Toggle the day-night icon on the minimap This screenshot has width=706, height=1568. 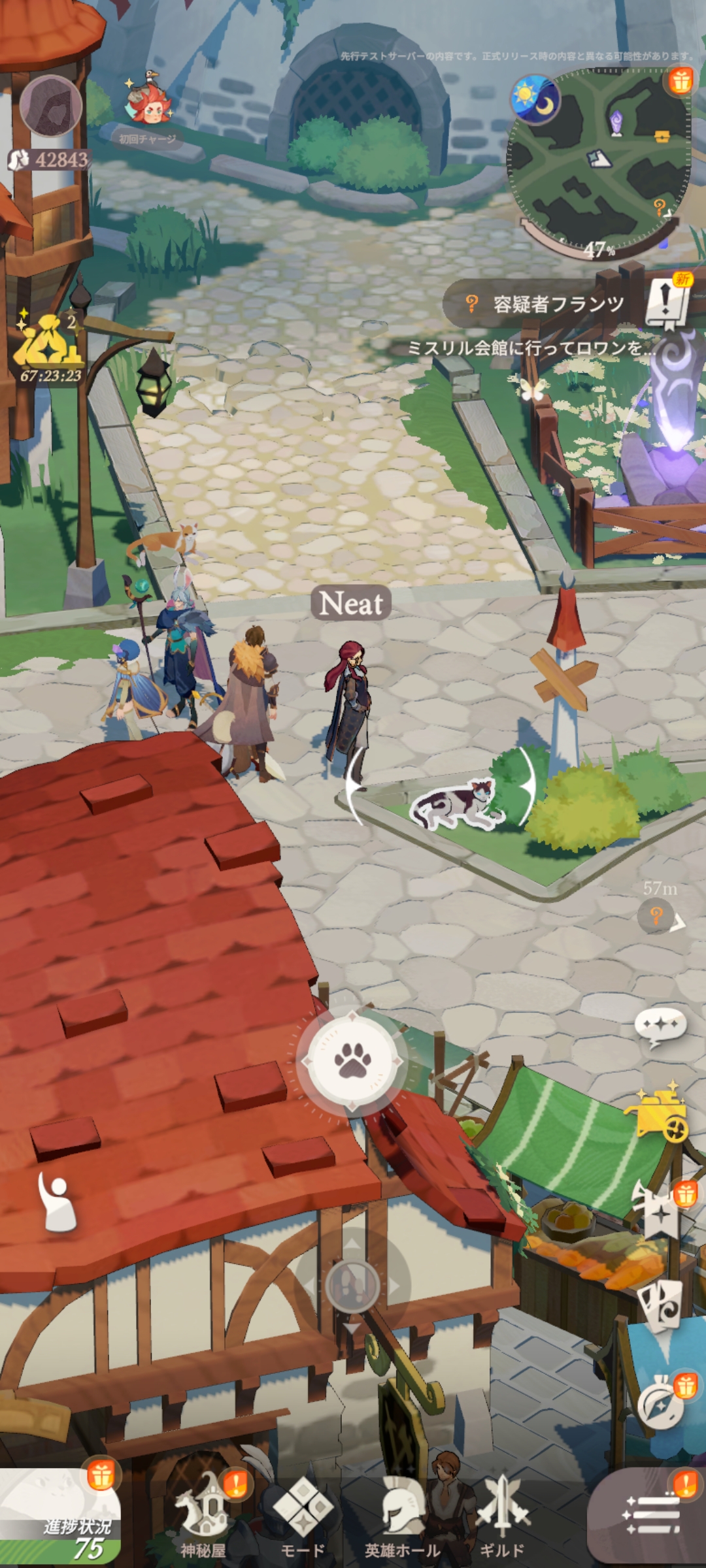click(x=535, y=100)
